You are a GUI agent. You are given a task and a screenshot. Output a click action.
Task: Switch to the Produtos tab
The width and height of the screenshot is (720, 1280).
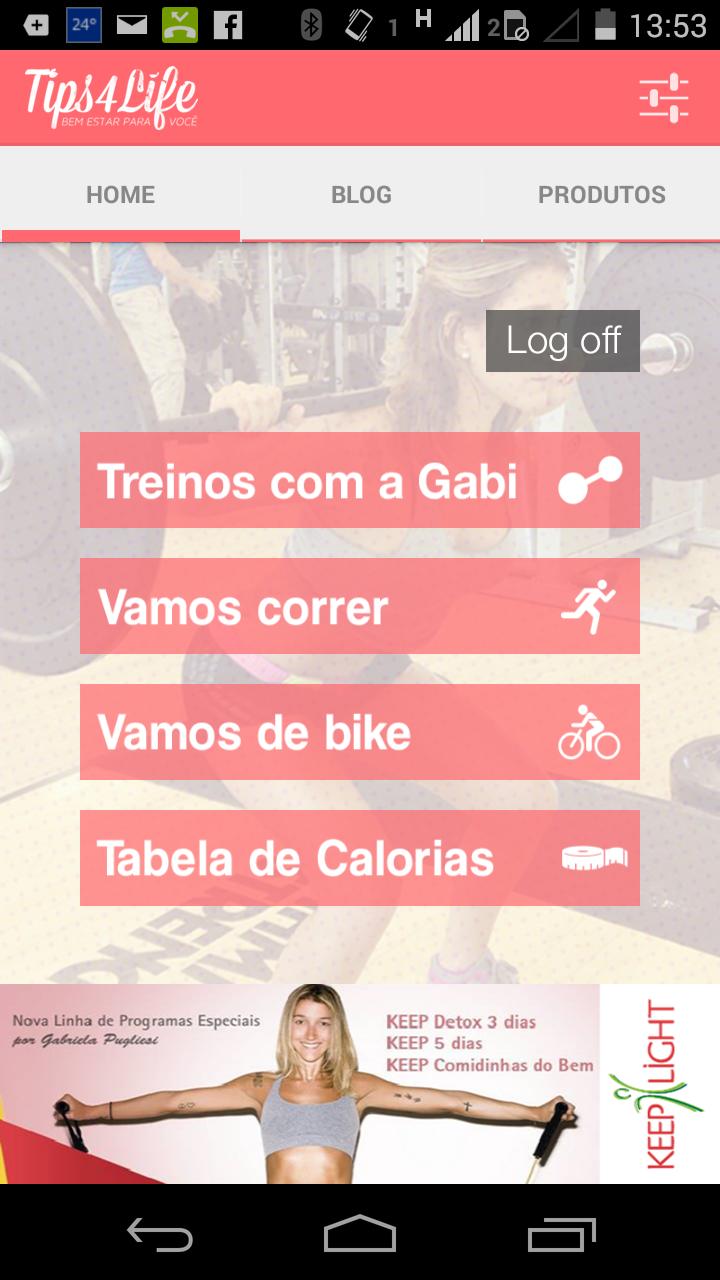point(601,195)
